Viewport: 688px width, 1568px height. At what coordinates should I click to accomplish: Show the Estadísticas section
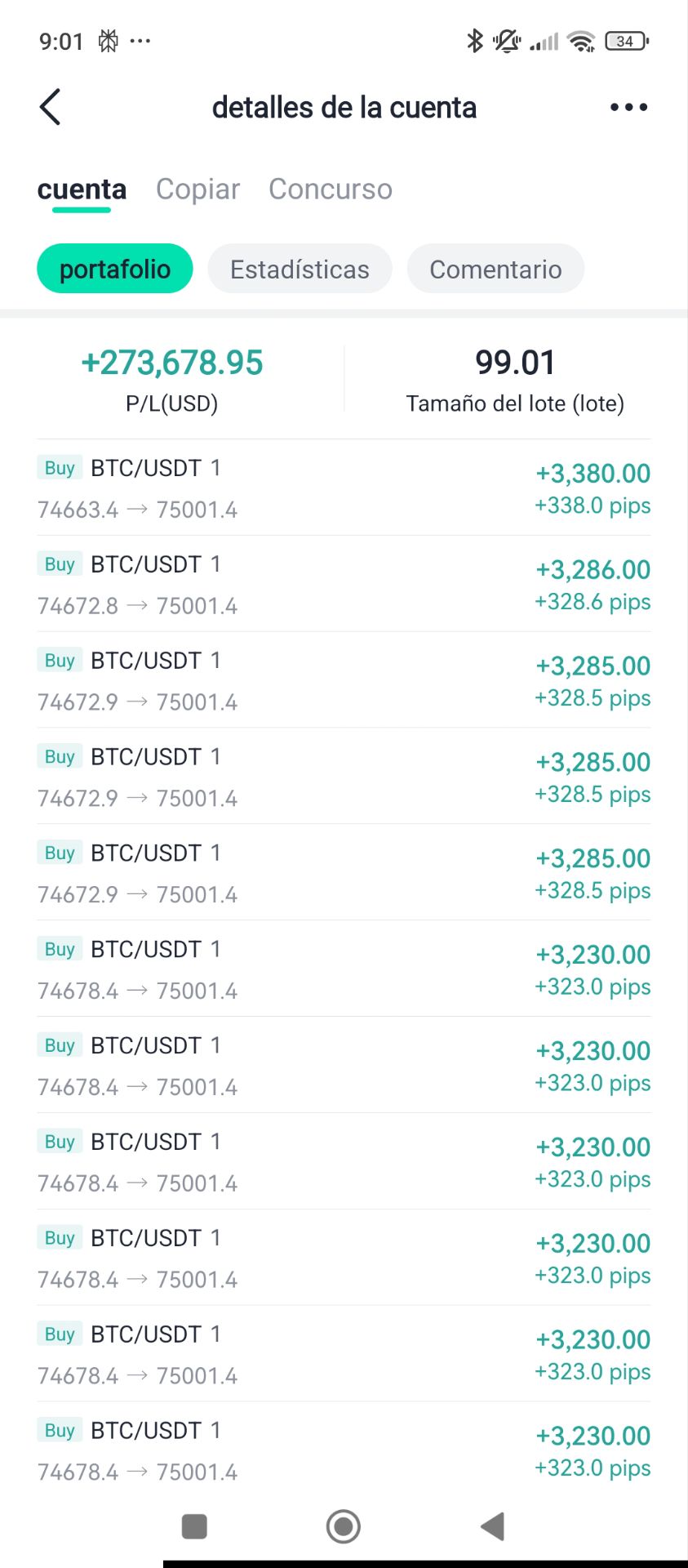(x=300, y=269)
